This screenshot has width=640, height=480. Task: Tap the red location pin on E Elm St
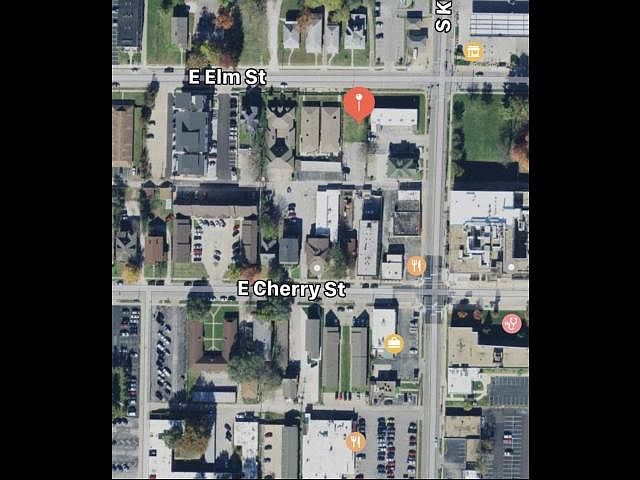[x=359, y=103]
